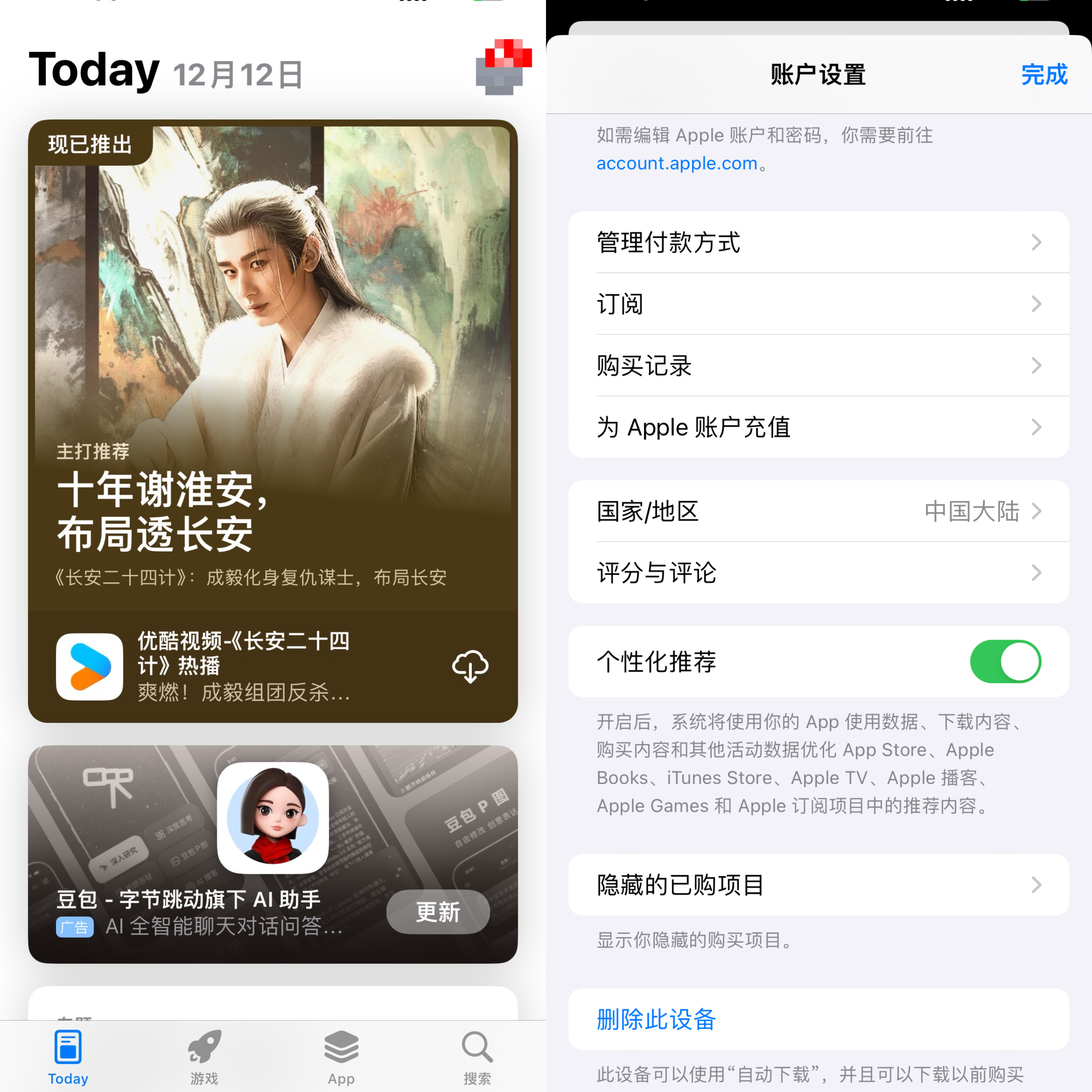Tap 删除此设备
1092x1092 pixels.
click(x=656, y=1019)
